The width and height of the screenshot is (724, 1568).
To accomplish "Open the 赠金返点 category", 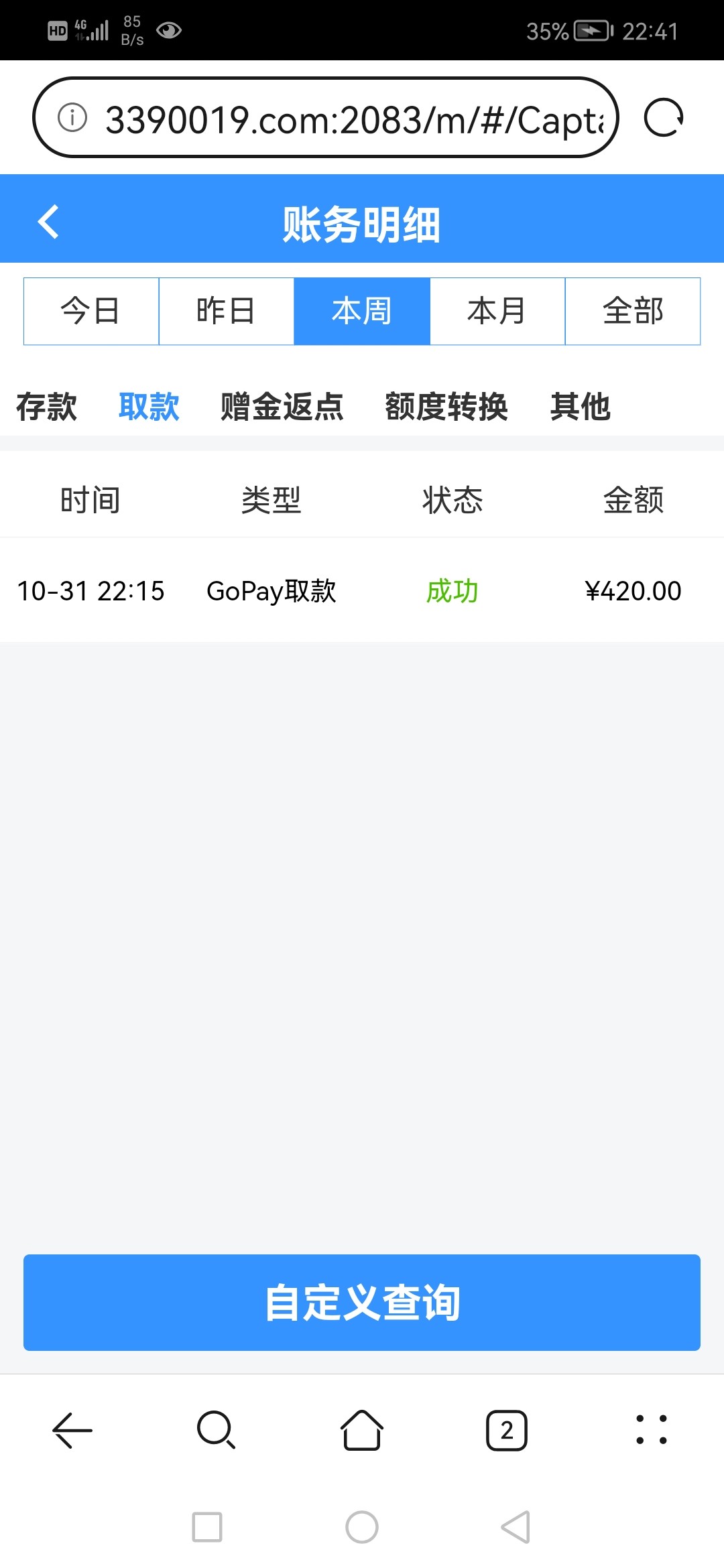I will point(282,407).
